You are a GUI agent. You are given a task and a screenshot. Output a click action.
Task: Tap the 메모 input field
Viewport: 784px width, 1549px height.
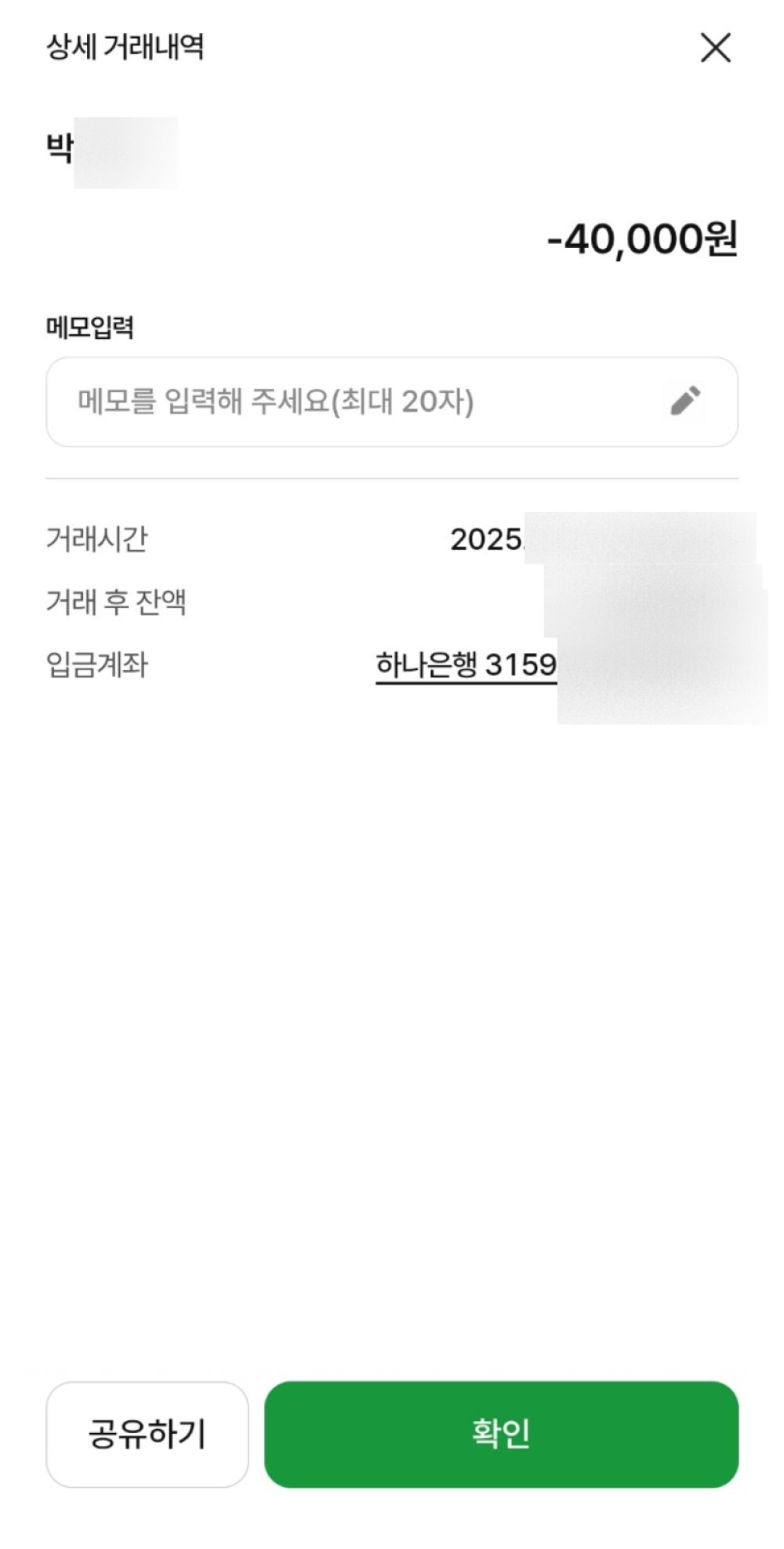click(353, 402)
